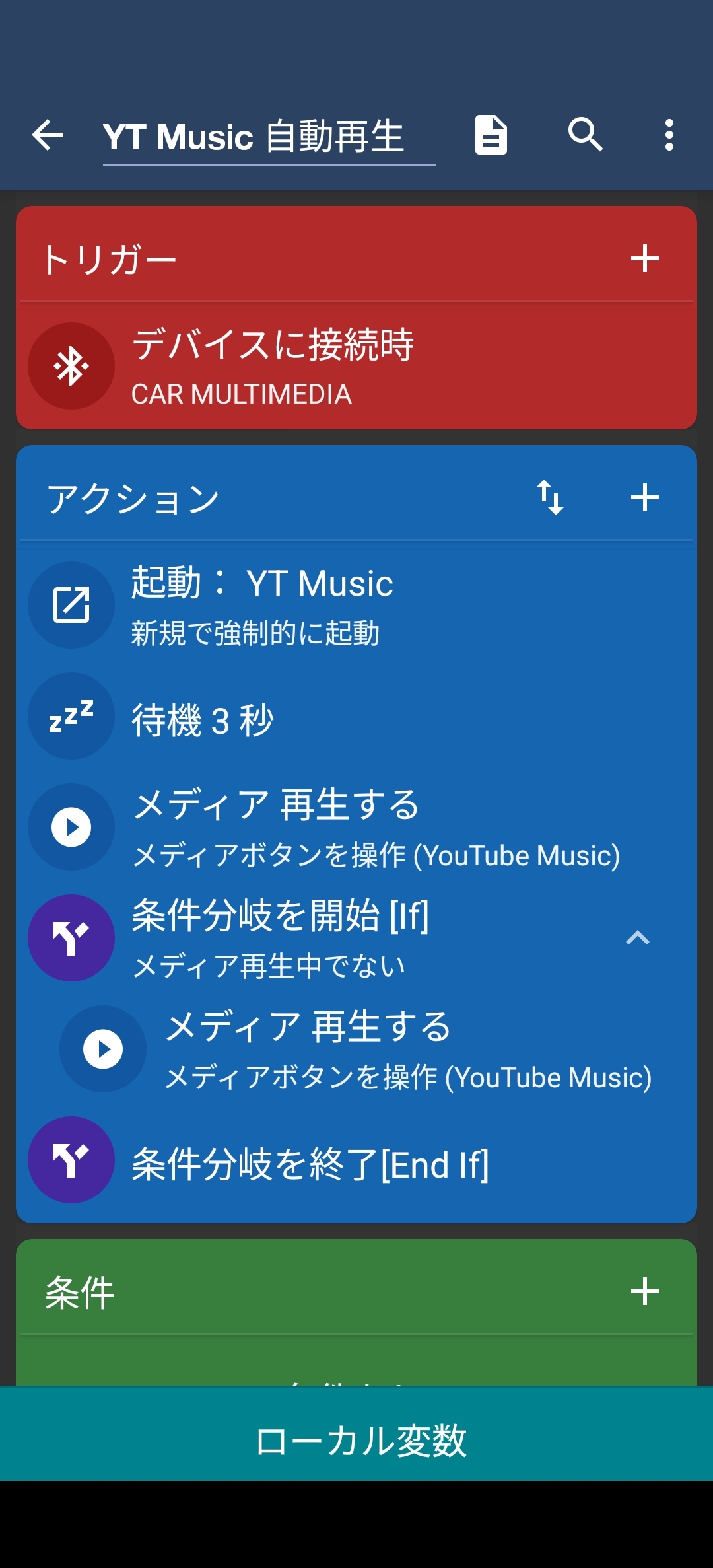713x1568 pixels.
Task: Add a new action with アクション plus
Action: [x=644, y=497]
